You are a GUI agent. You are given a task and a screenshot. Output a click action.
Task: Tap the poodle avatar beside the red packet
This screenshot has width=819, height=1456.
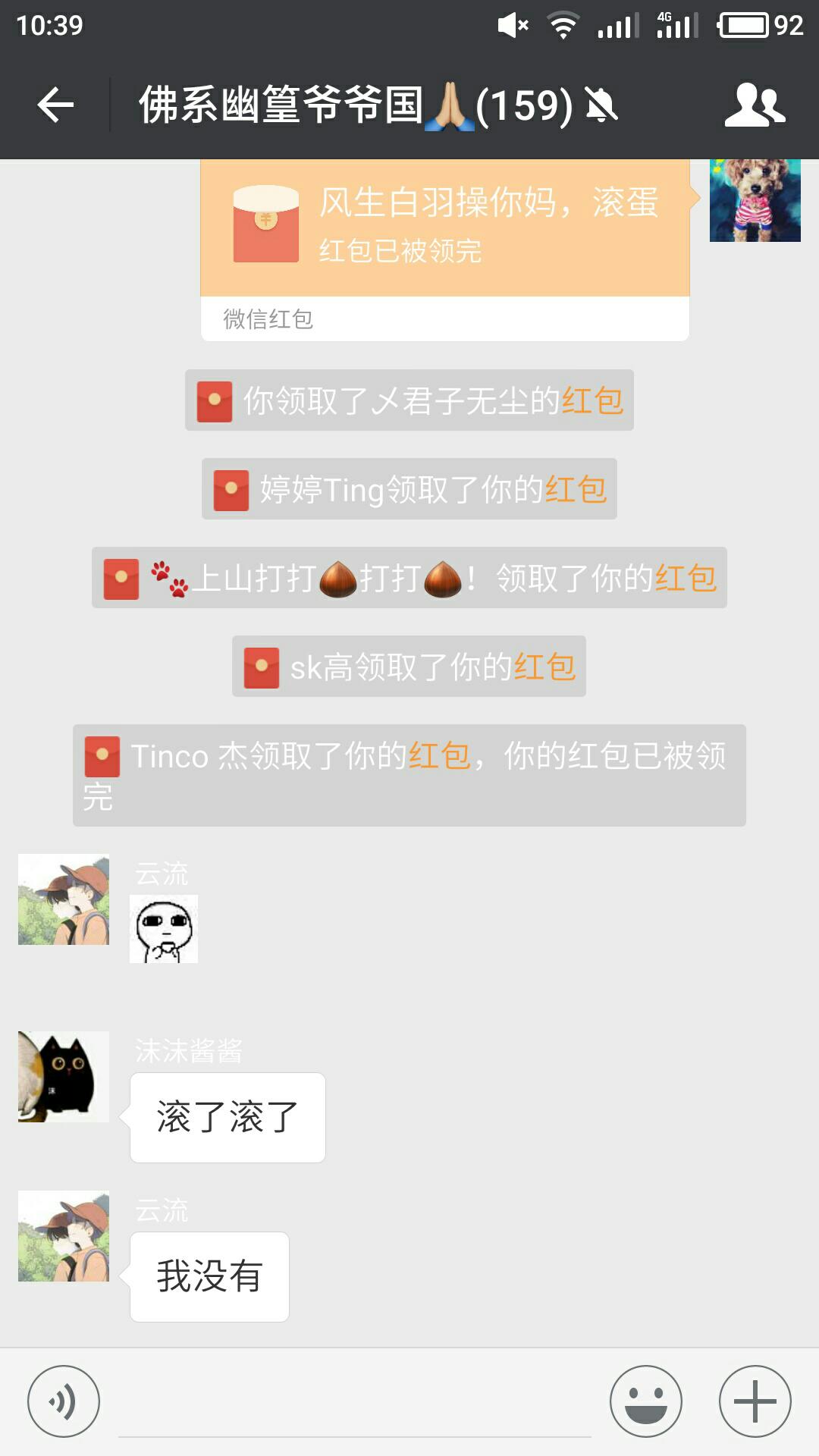point(755,199)
